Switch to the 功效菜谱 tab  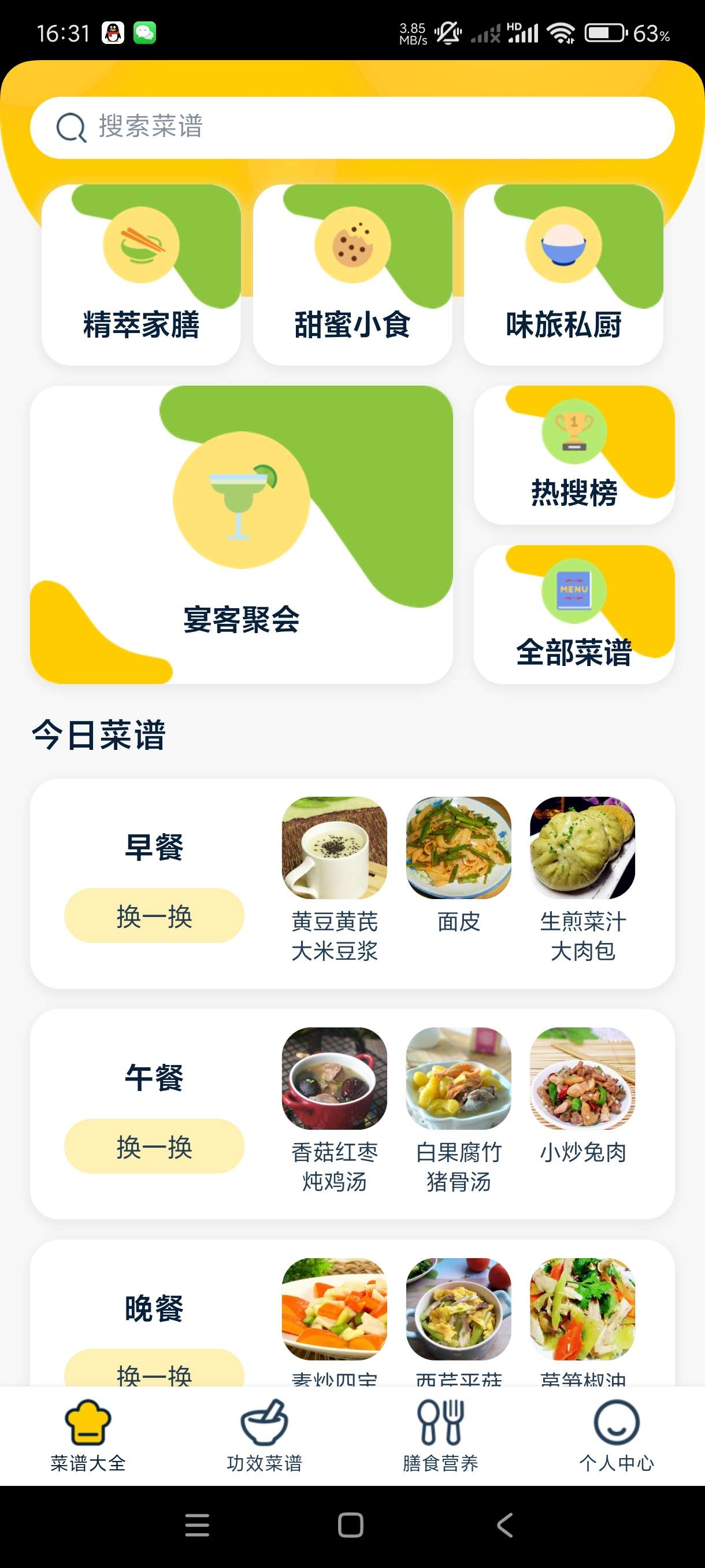264,1435
